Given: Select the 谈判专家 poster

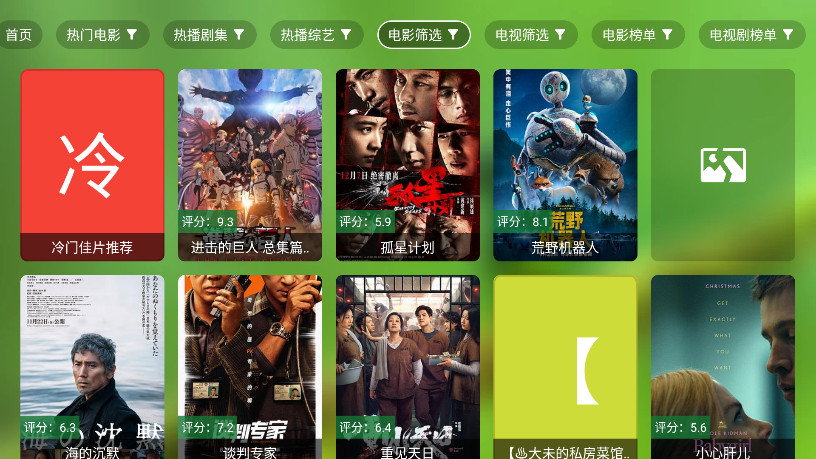Looking at the screenshot, I should pyautogui.click(x=250, y=368).
